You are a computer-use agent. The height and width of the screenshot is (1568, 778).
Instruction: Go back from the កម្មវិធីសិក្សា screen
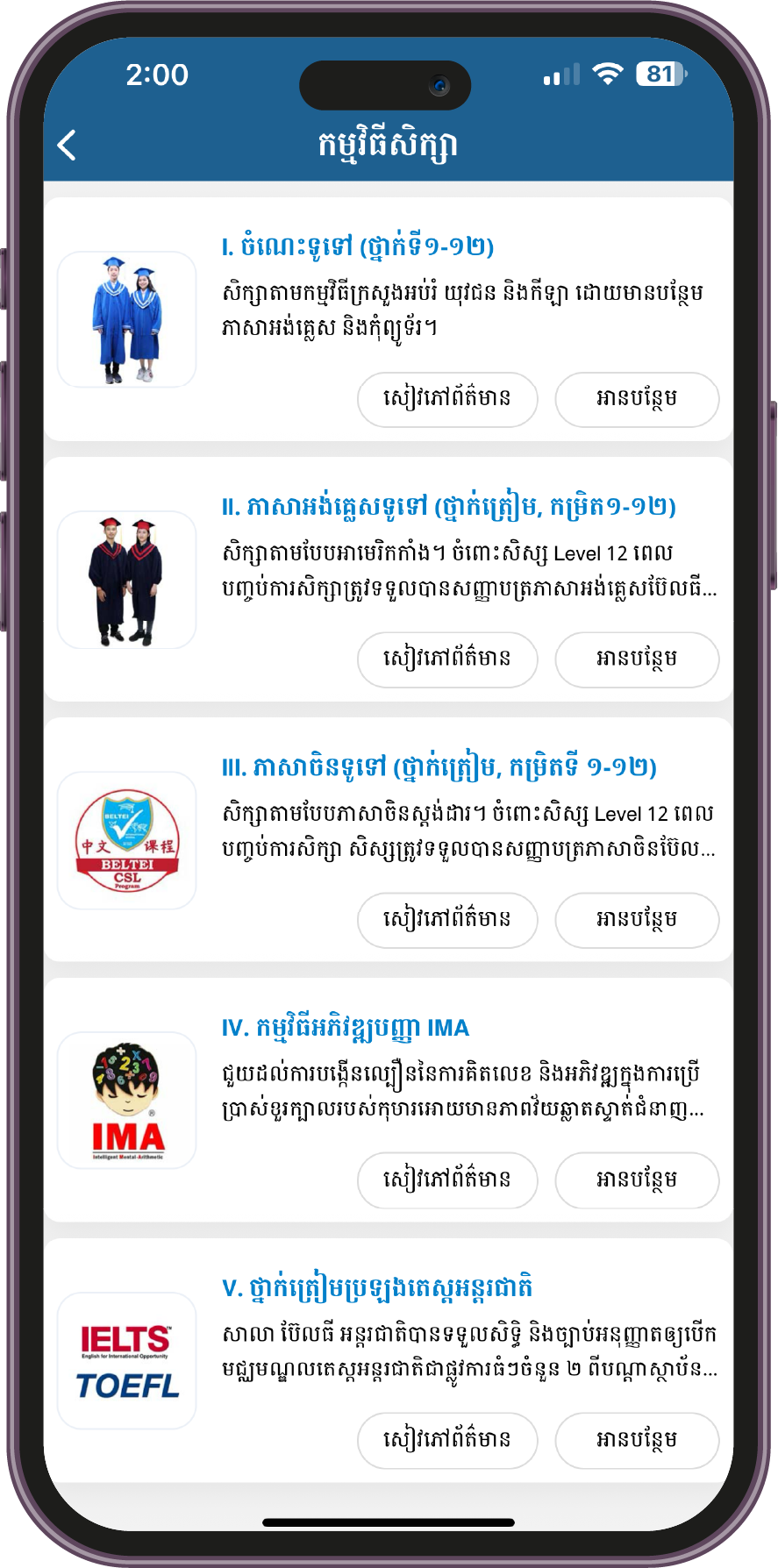[68, 145]
